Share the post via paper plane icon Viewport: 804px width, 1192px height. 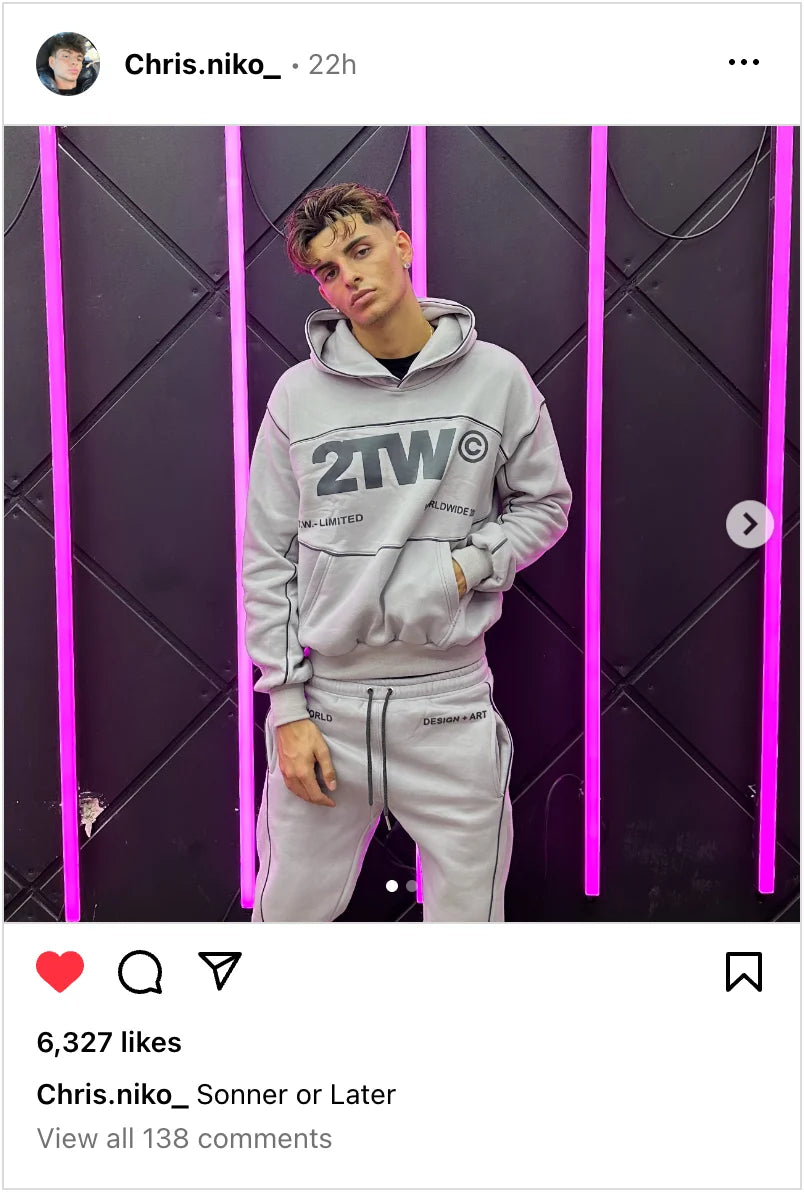[220, 970]
